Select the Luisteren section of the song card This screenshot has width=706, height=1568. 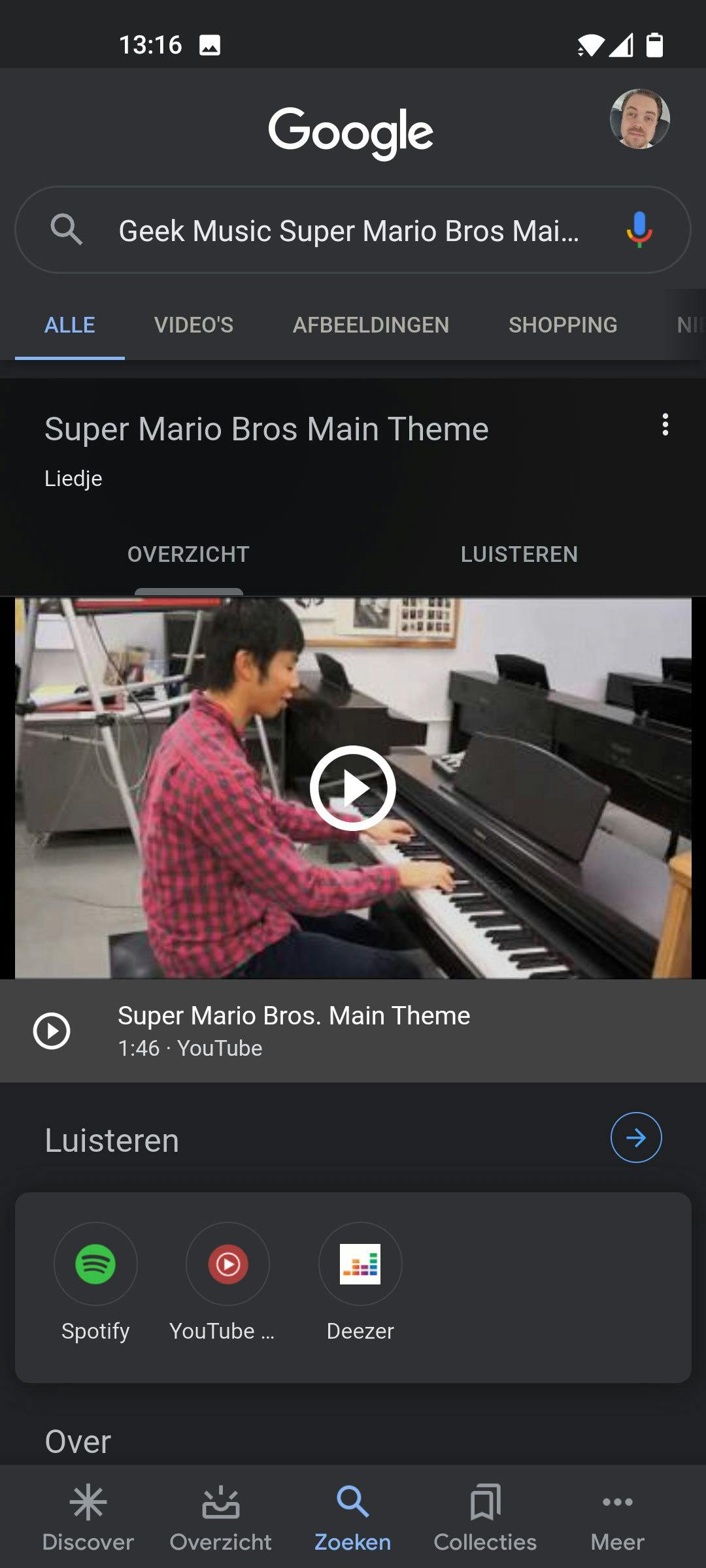[519, 554]
